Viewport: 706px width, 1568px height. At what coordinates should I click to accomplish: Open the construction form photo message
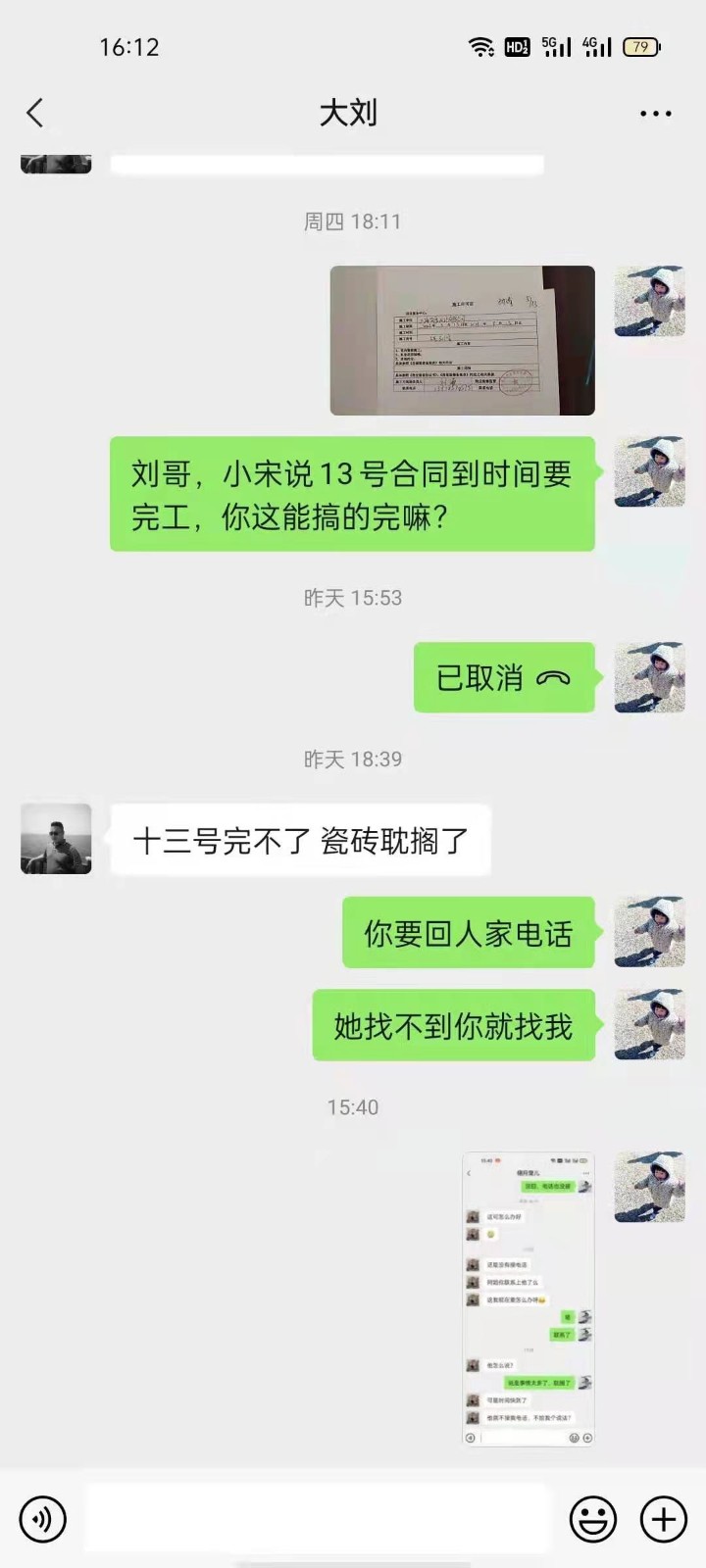pyautogui.click(x=462, y=340)
